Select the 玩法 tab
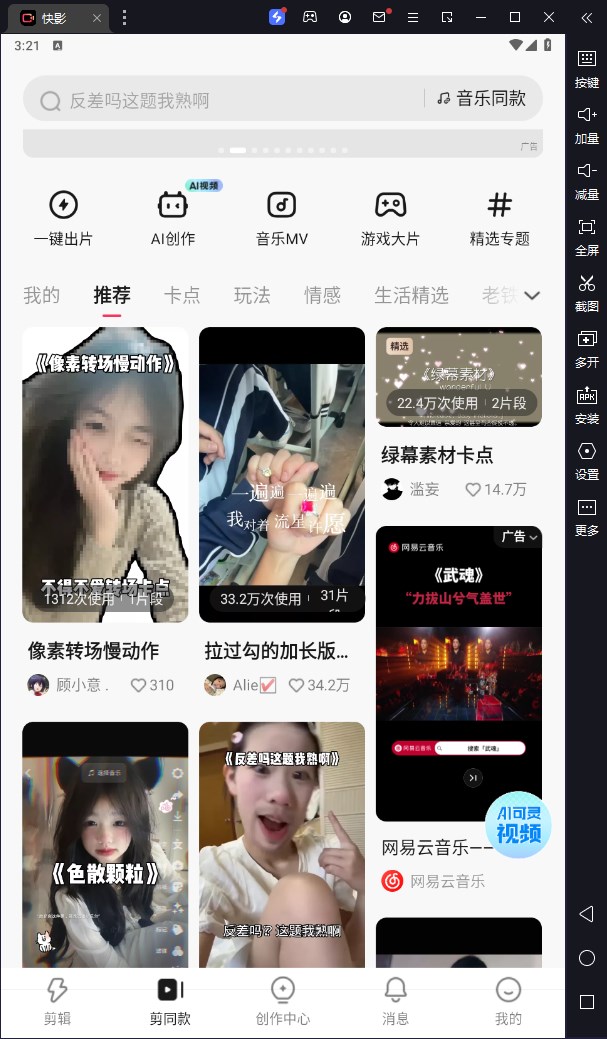This screenshot has width=607, height=1039. coord(252,295)
